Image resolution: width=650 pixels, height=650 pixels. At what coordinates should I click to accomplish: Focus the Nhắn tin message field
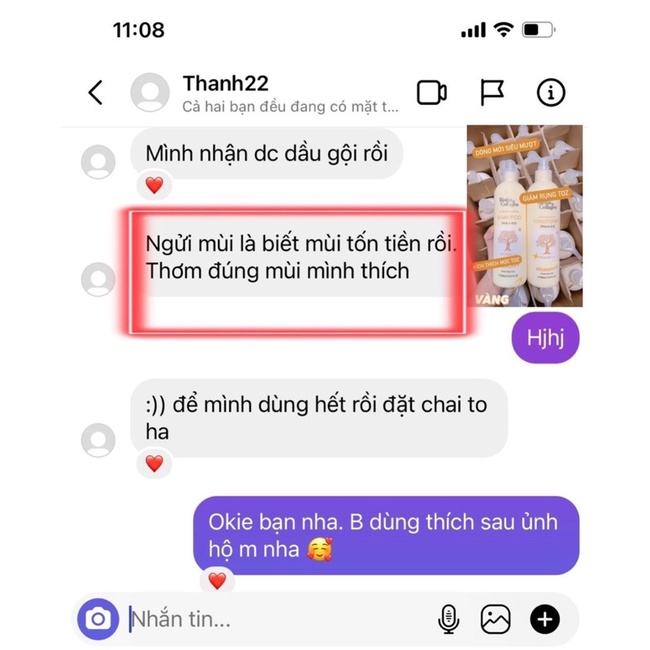(278, 619)
